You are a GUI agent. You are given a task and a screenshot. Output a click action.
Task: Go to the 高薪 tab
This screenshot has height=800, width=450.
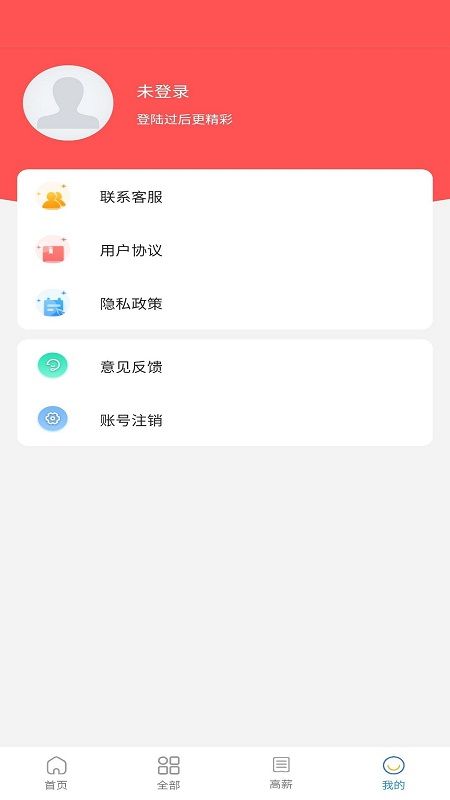tap(281, 773)
